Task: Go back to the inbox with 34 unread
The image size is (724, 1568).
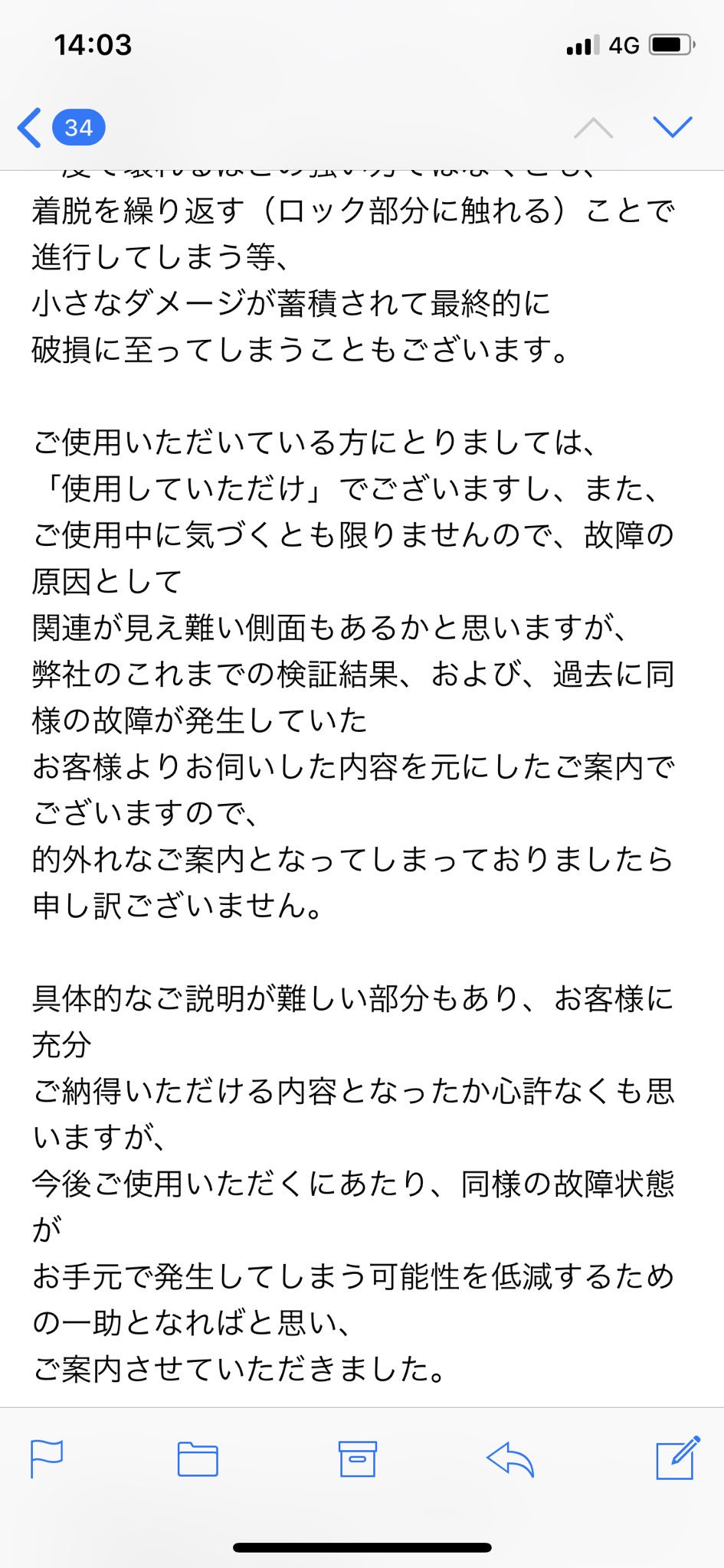Action: (61, 128)
